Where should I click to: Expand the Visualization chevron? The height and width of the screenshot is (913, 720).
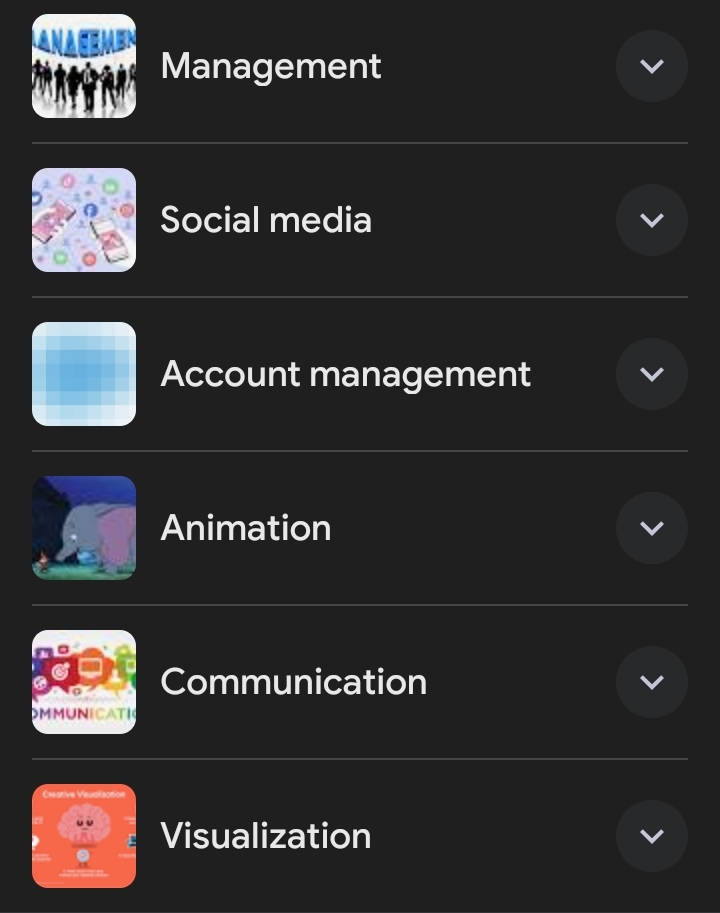[652, 836]
